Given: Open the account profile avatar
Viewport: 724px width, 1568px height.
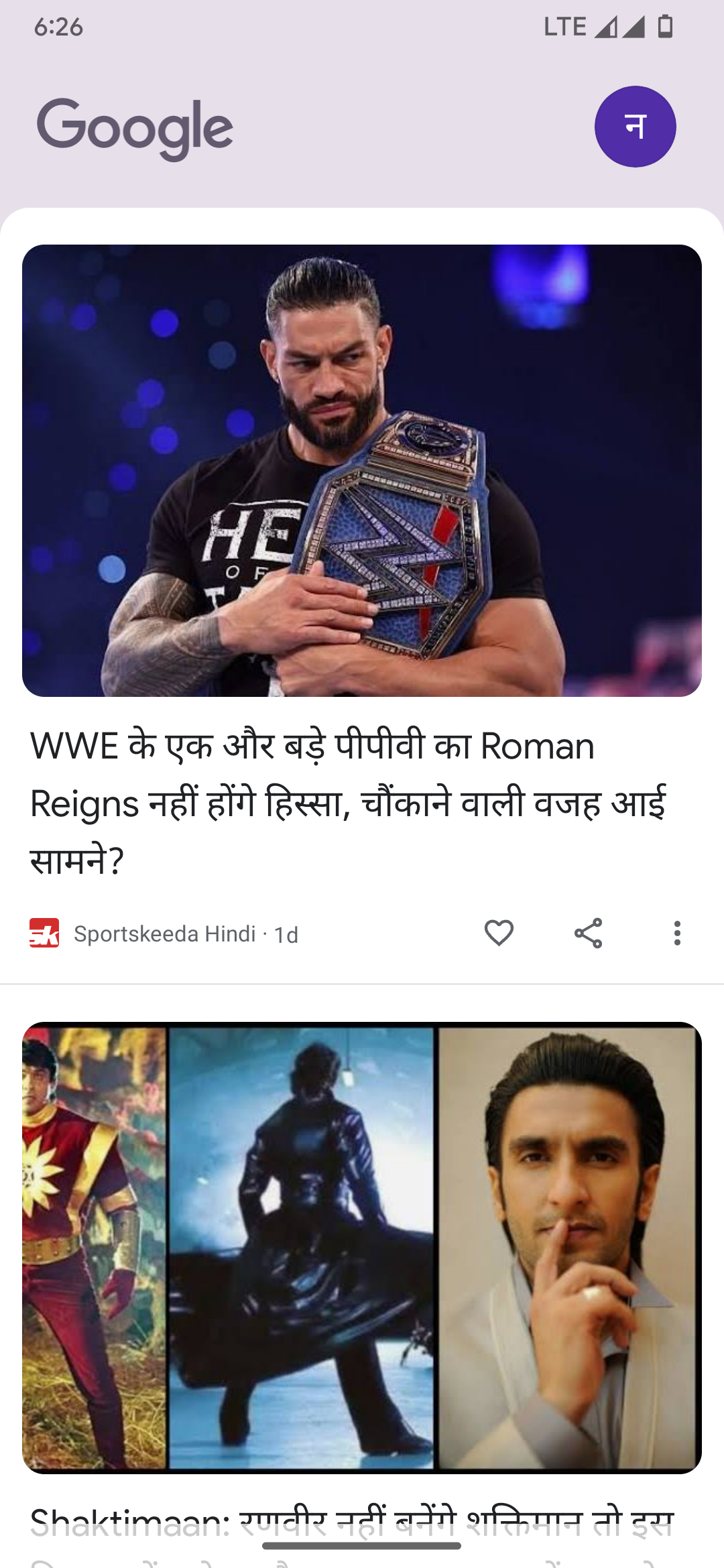Looking at the screenshot, I should point(635,127).
